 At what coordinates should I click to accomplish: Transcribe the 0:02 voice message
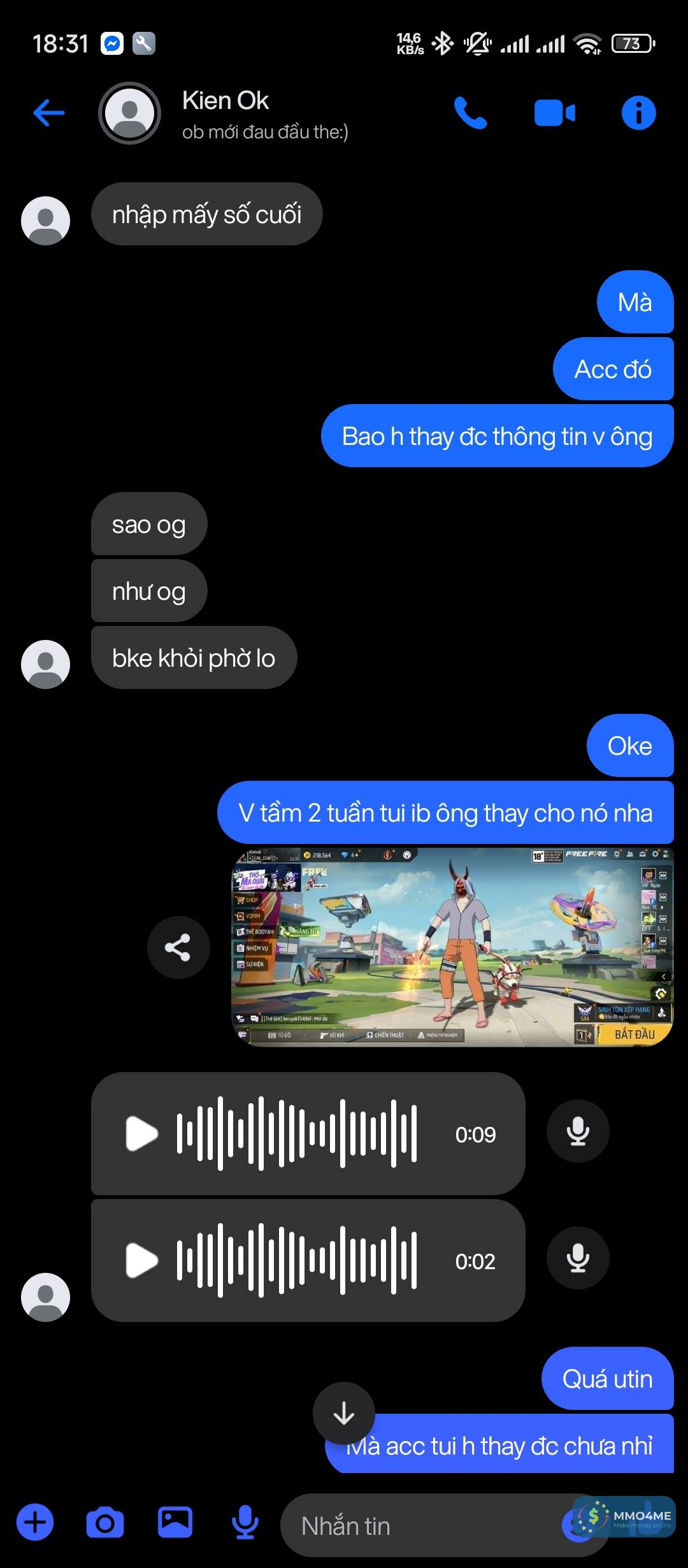tap(578, 1258)
